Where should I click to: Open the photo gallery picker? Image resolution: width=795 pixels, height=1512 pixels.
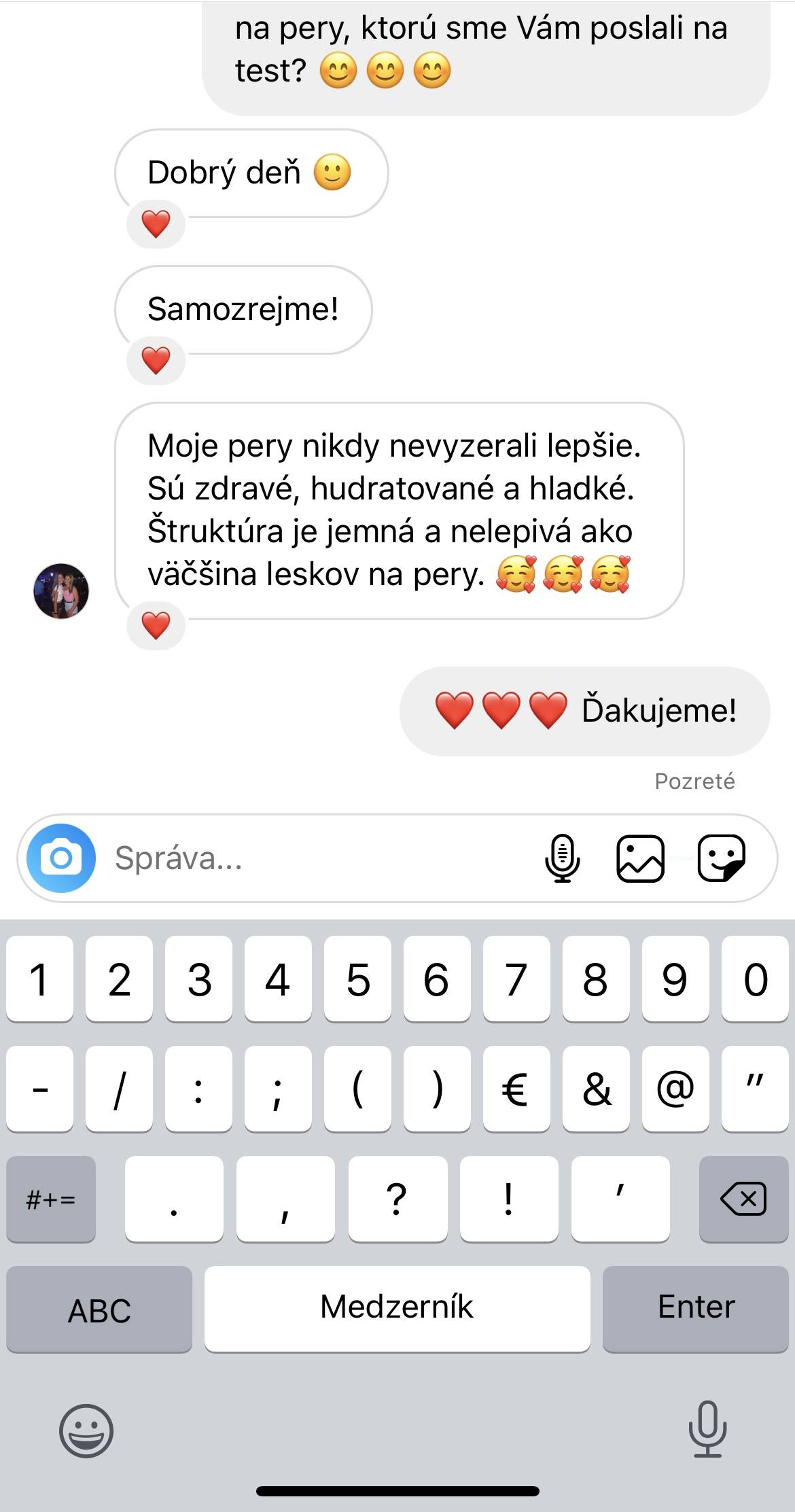[x=640, y=858]
